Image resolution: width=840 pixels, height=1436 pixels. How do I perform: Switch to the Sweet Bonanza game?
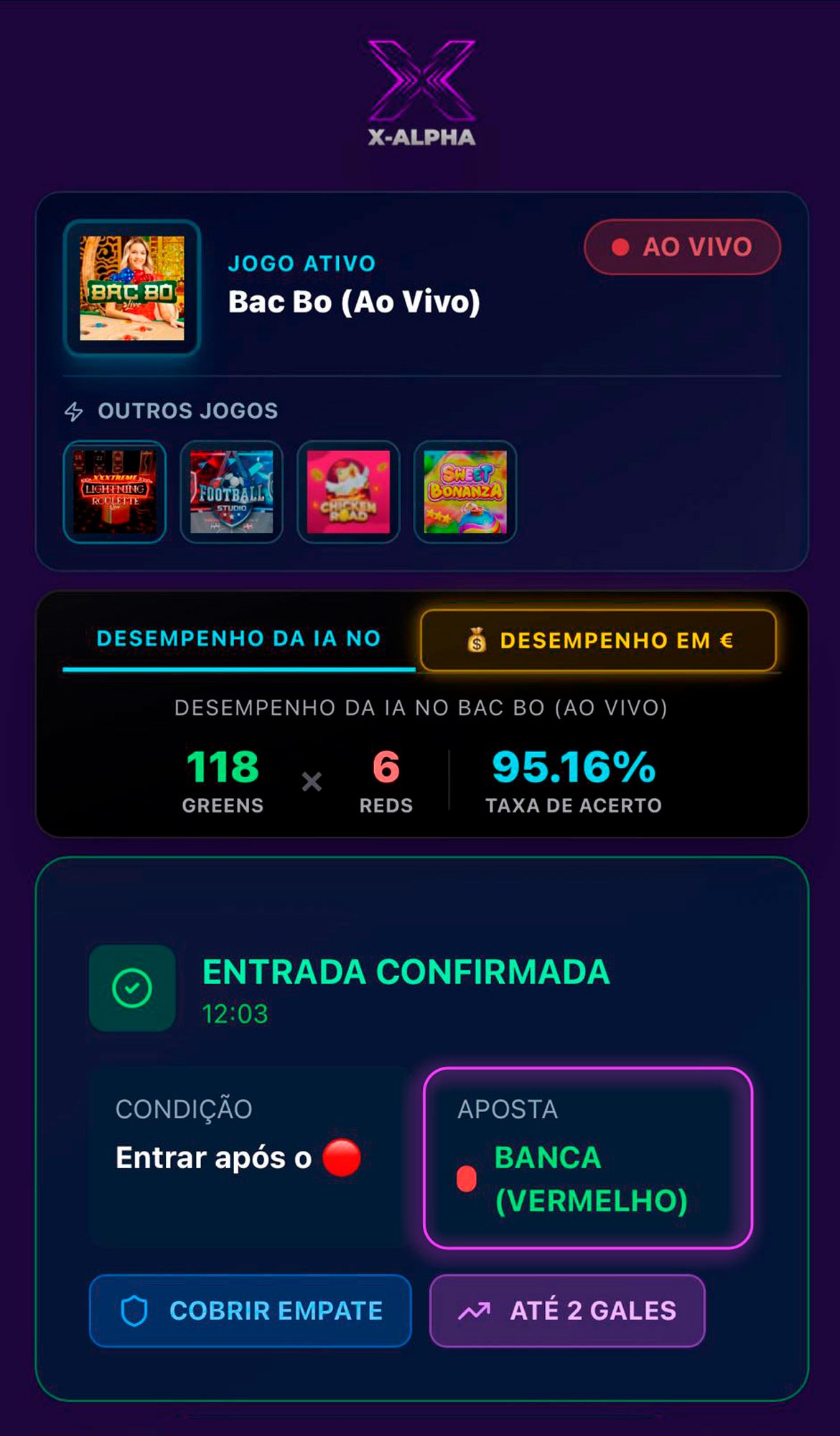coord(465,492)
